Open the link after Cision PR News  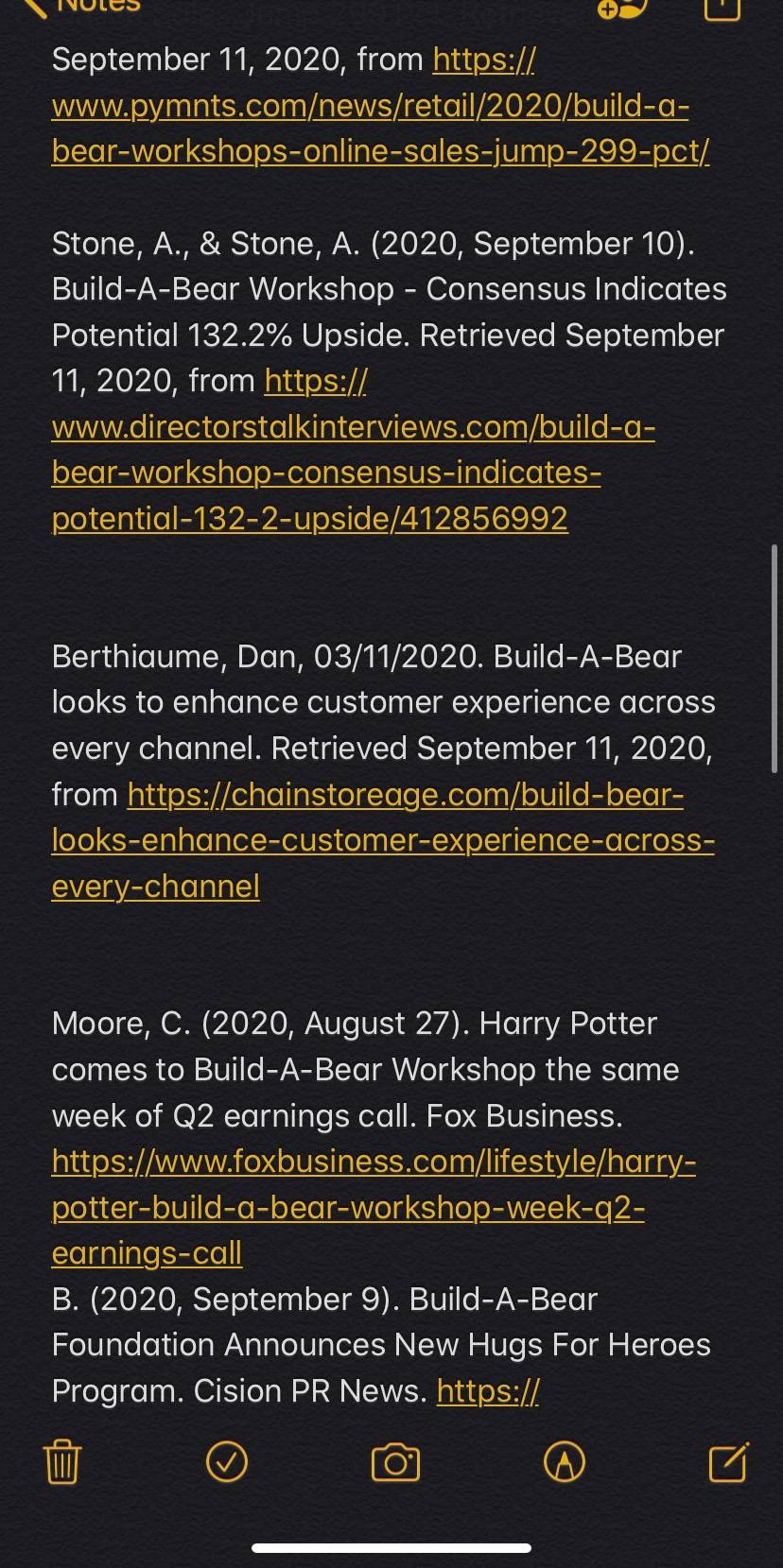[488, 1391]
